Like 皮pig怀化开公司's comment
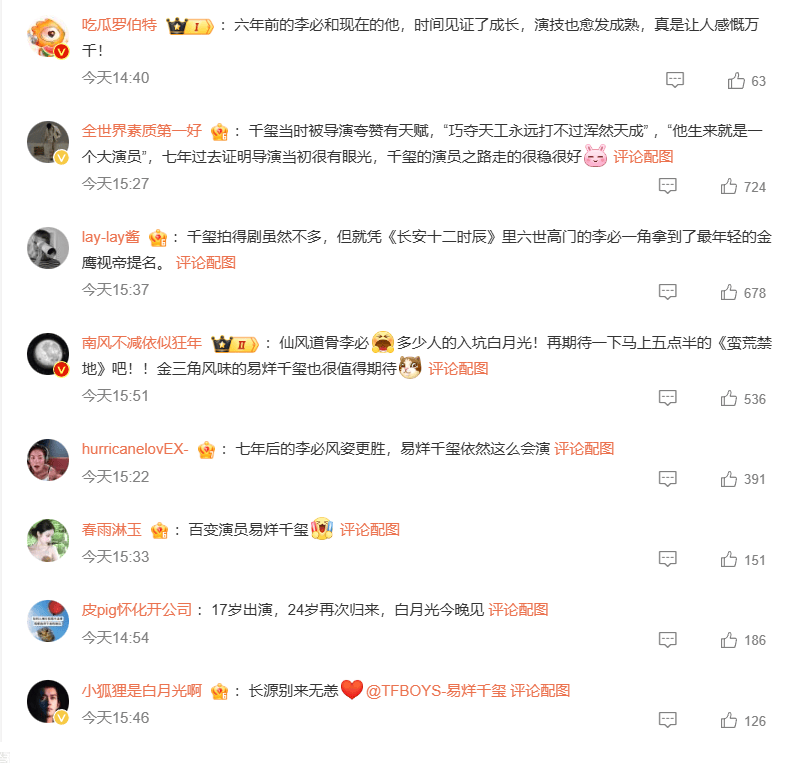 click(x=729, y=640)
